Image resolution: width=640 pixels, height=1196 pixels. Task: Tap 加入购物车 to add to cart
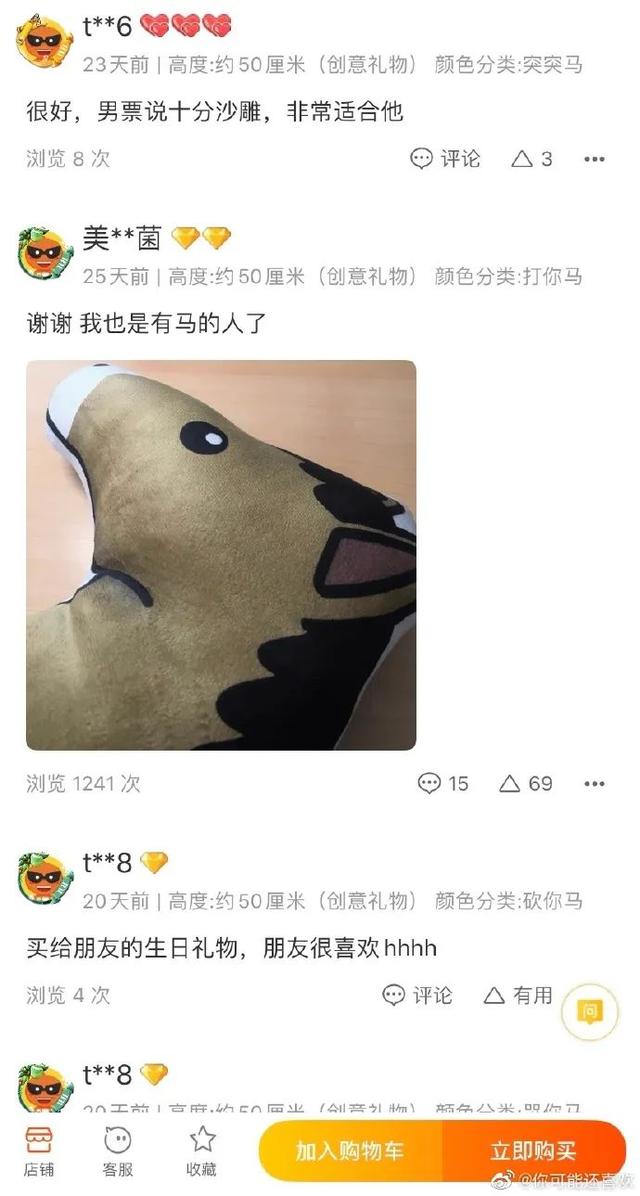[x=349, y=1151]
